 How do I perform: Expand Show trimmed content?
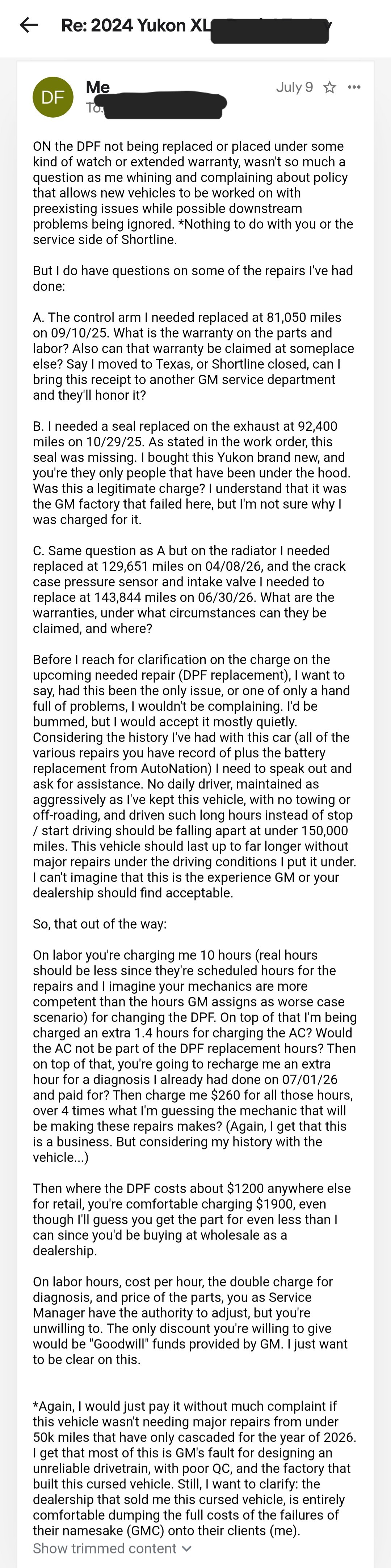point(112,1548)
